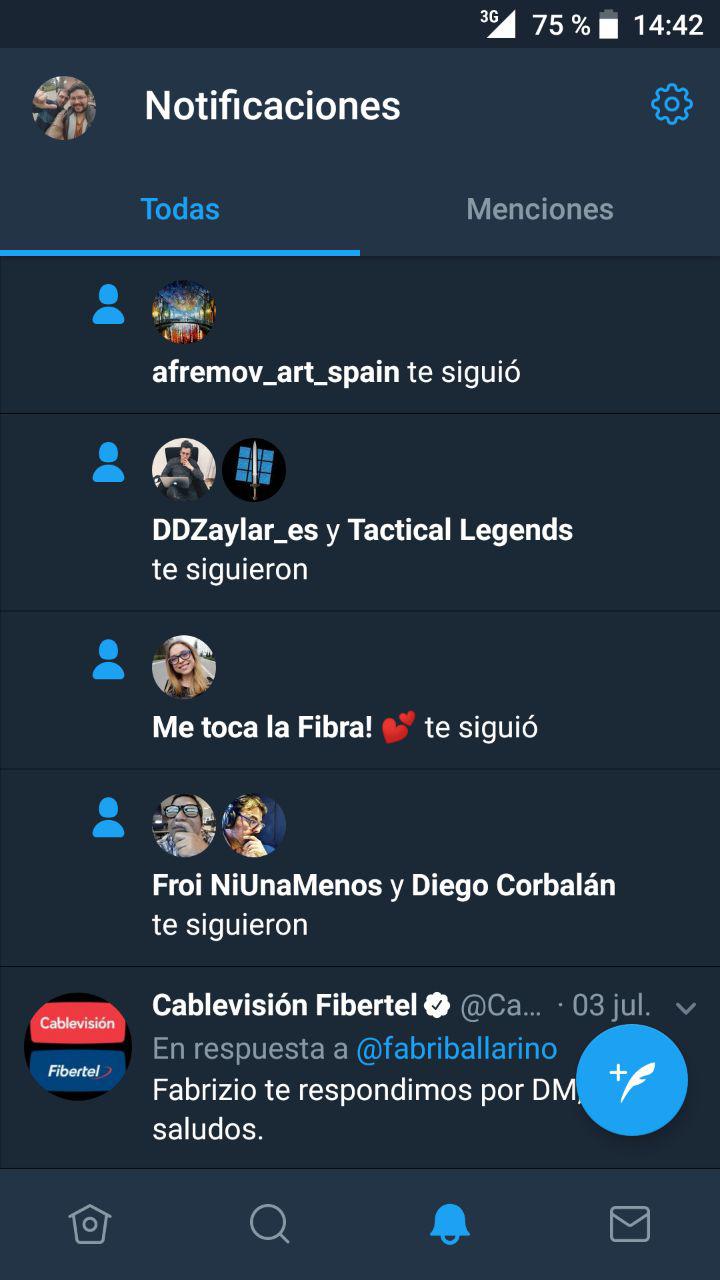This screenshot has width=720, height=1280.
Task: Compose a new tweet
Action: click(632, 1080)
